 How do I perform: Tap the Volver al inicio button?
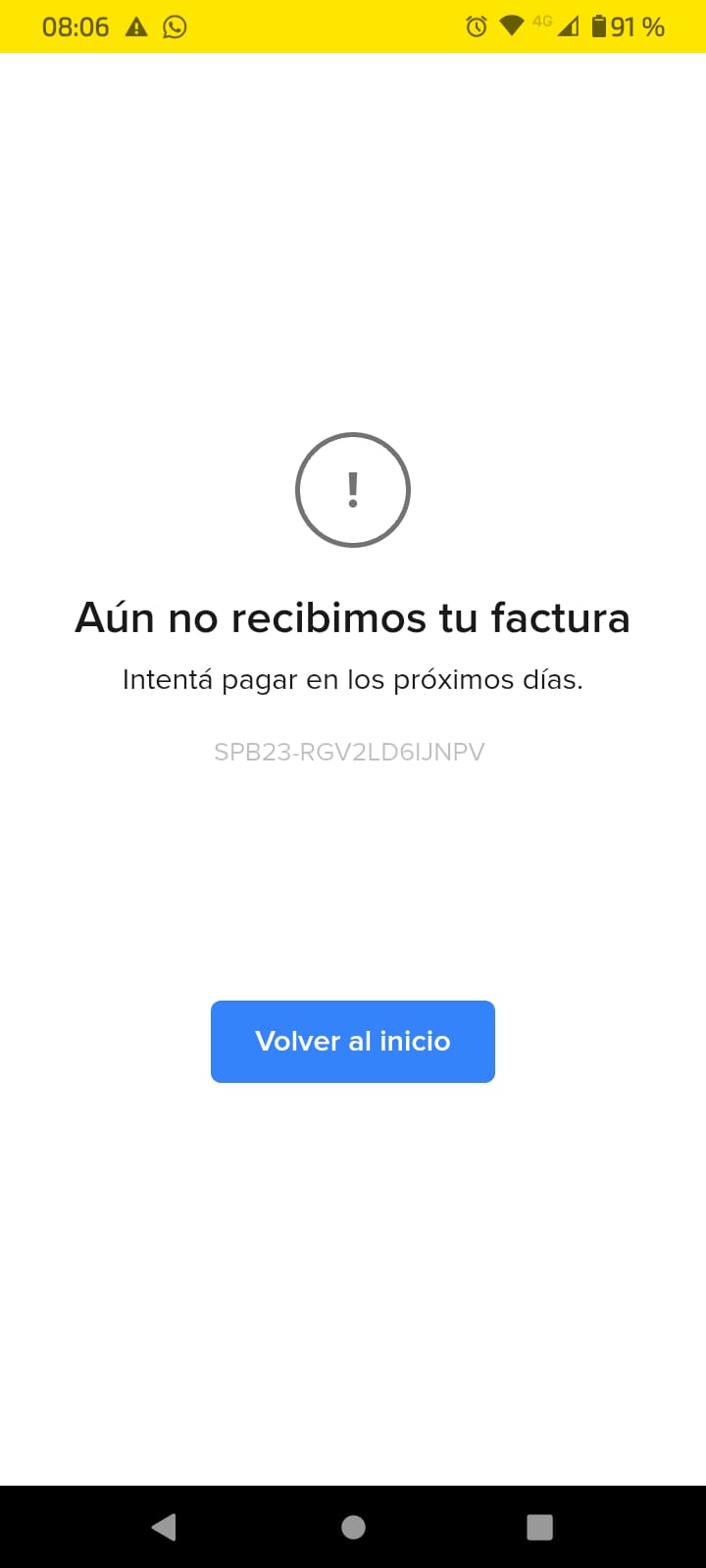[x=353, y=1041]
